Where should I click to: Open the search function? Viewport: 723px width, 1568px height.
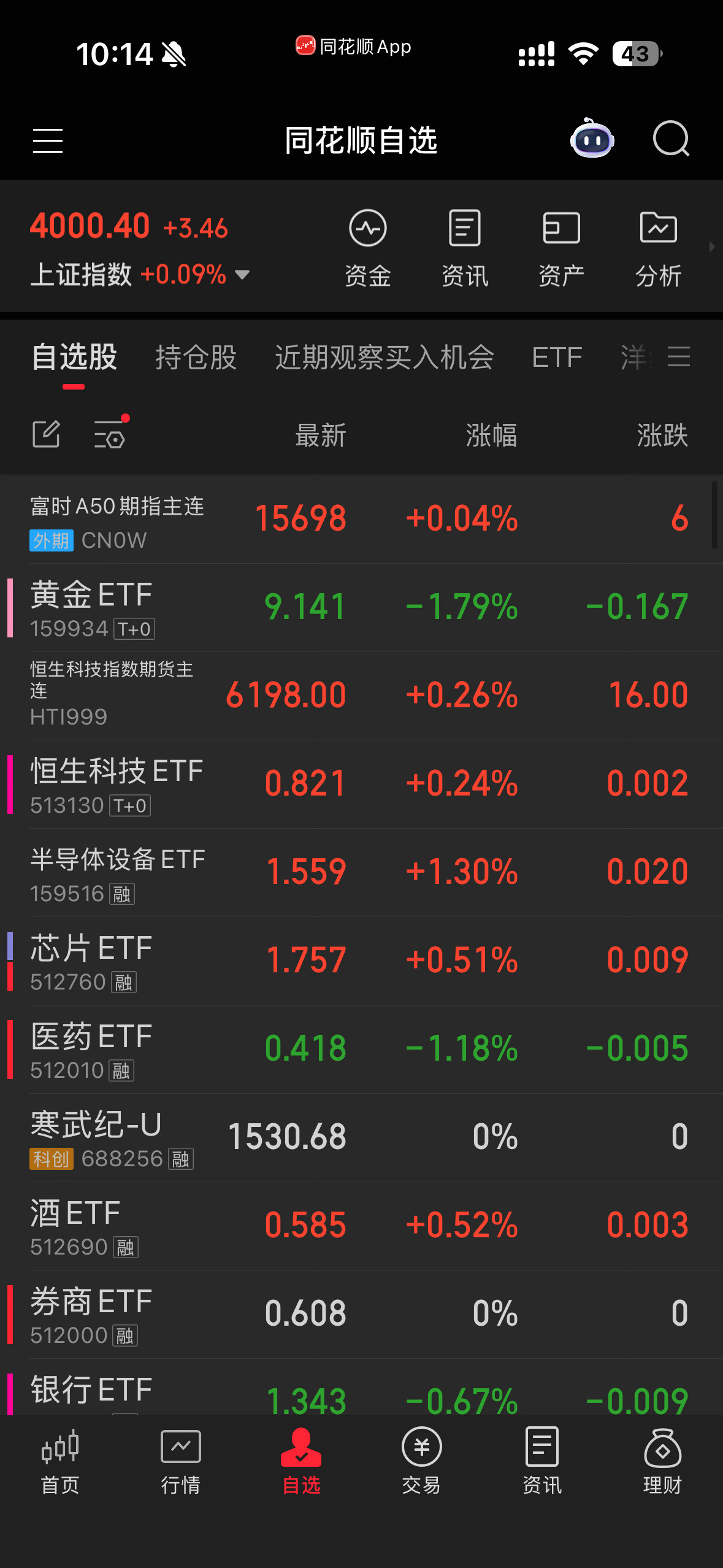pos(671,140)
